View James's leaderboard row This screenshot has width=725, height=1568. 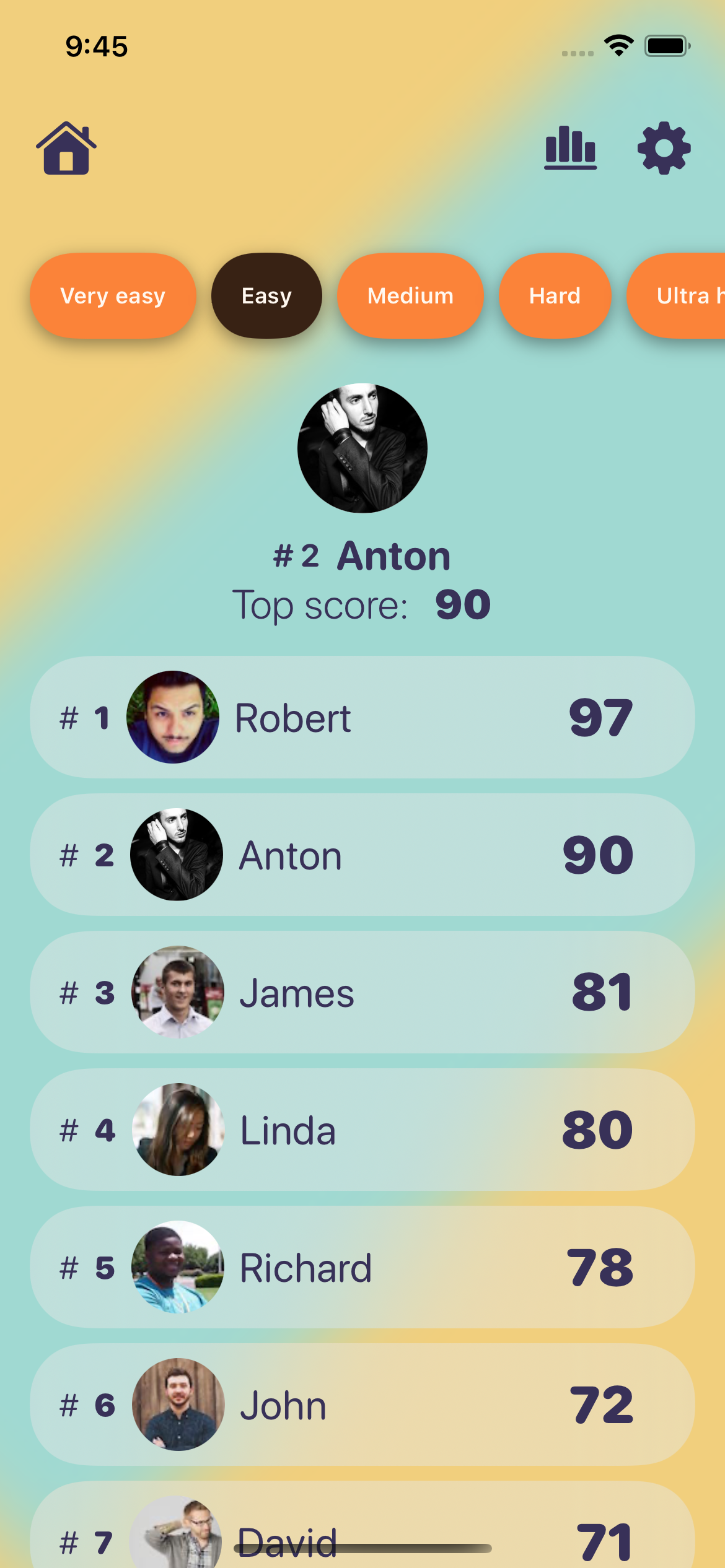click(362, 993)
